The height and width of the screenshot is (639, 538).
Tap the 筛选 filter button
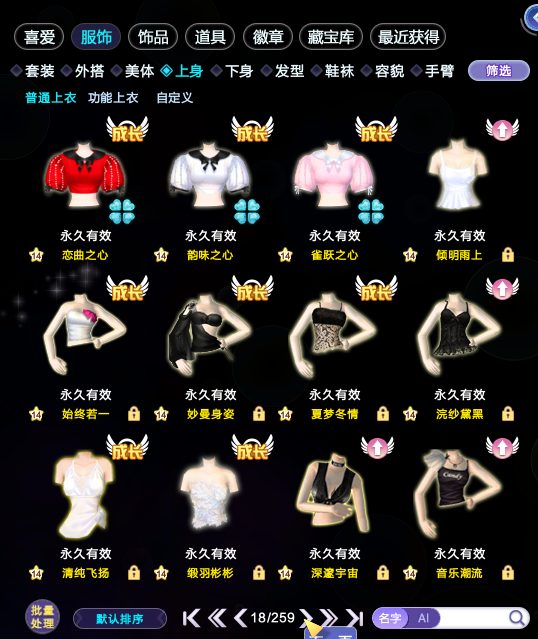(x=499, y=71)
